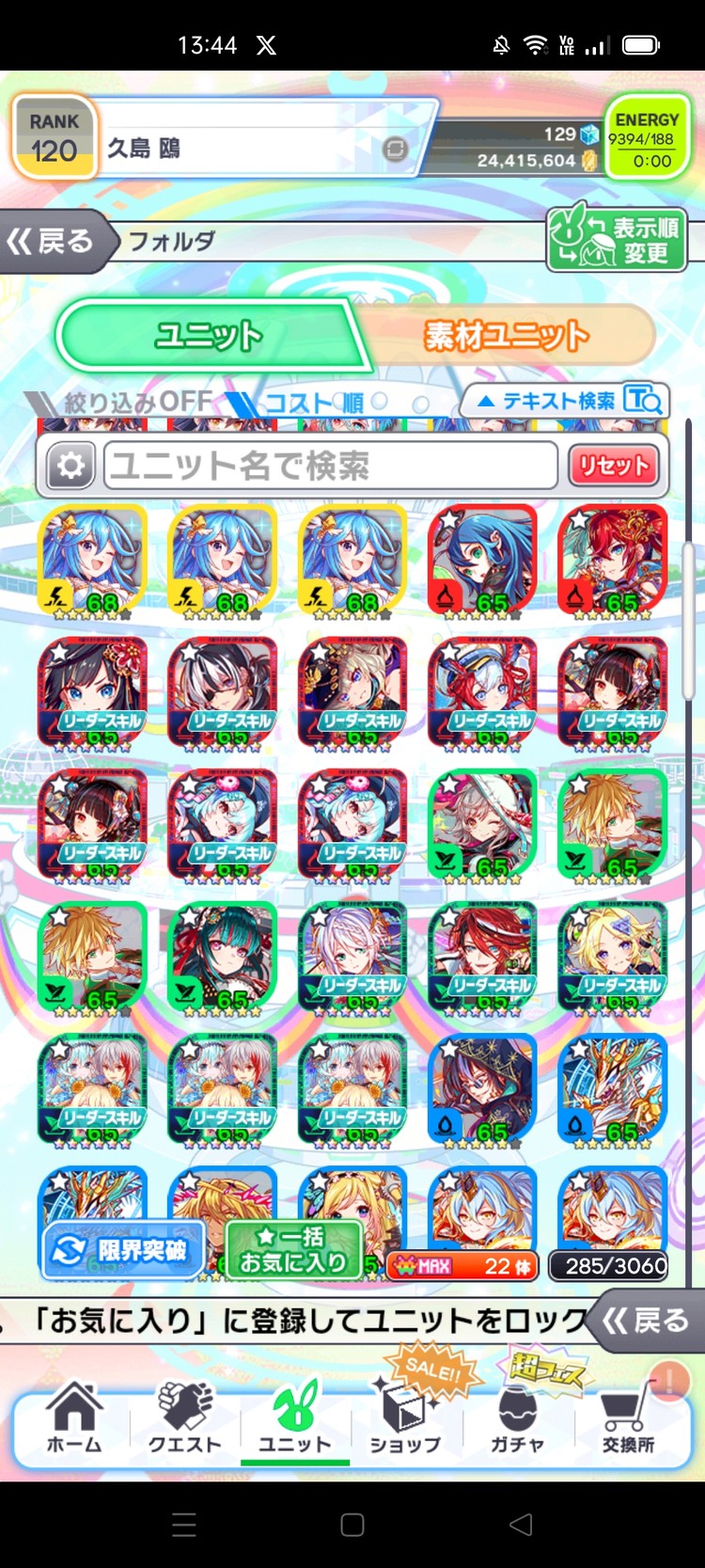Open the 限界突破 limit break button
The width and height of the screenshot is (705, 1568).
[124, 1251]
